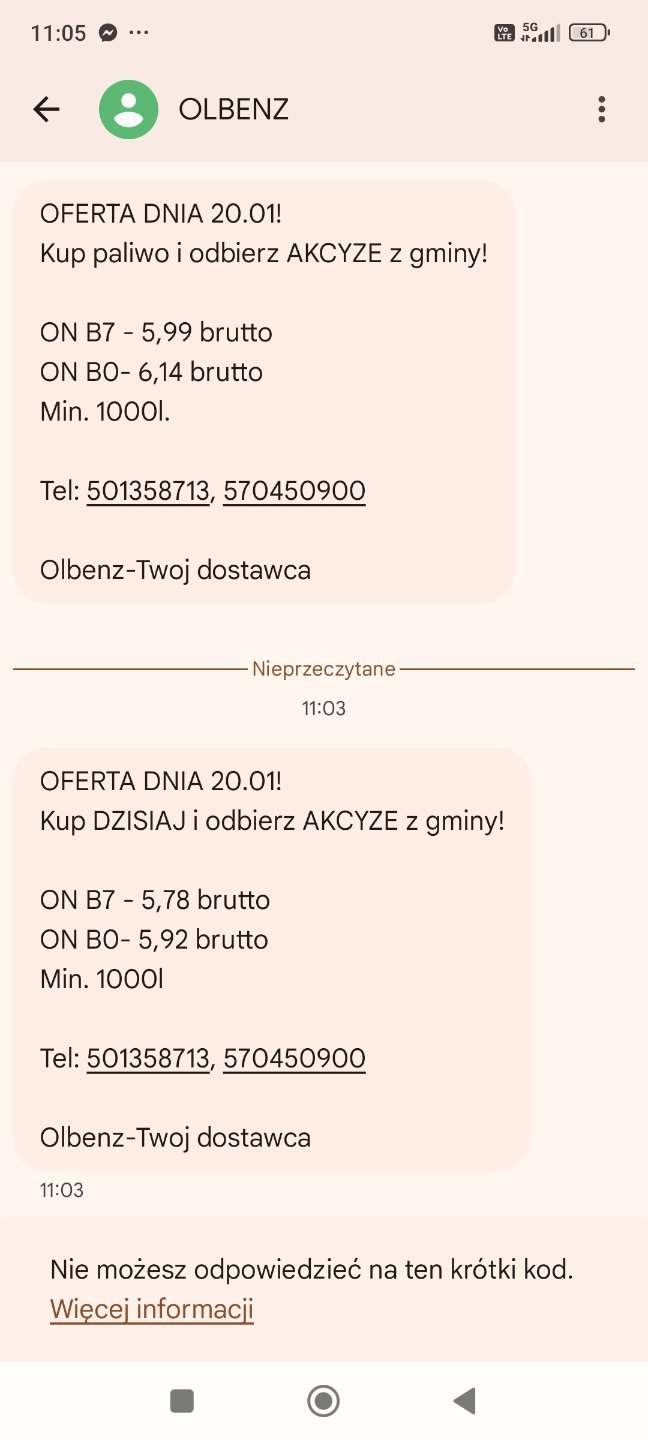Open the OLBENZ contact avatar
648x1440 pixels.
coord(128,109)
